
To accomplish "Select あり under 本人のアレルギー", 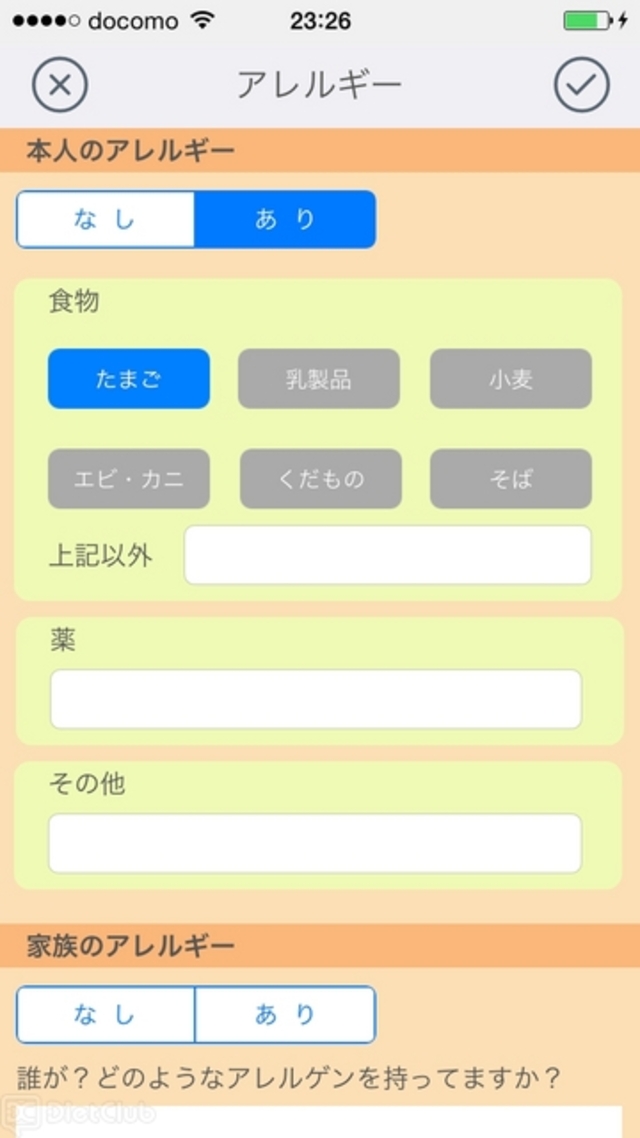I will 285,219.
